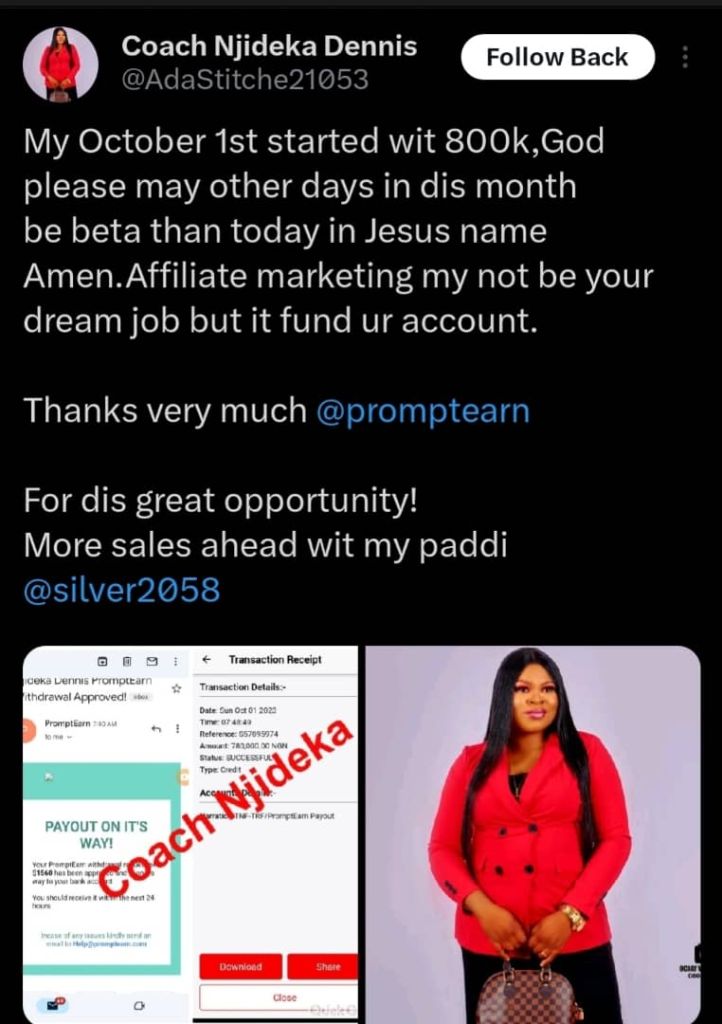Open Coach Njideka Dennis's profile avatar
Image resolution: width=722 pixels, height=1024 pixels.
(x=61, y=64)
